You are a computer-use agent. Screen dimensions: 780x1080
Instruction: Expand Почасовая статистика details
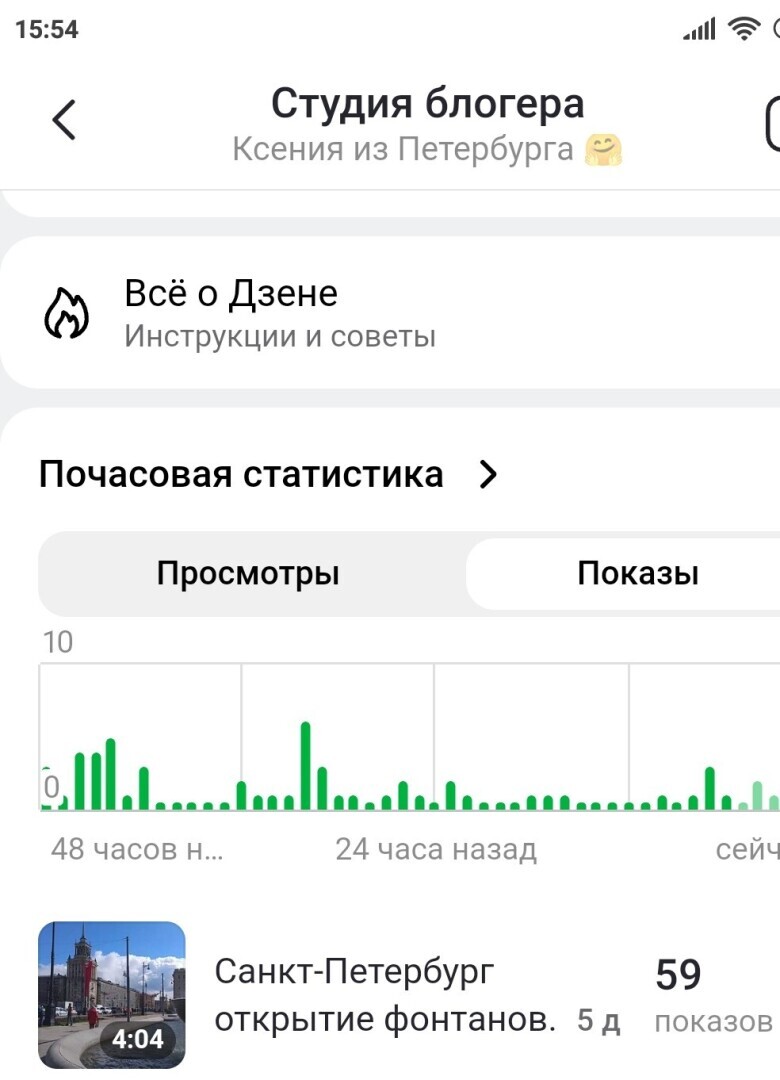coord(487,474)
